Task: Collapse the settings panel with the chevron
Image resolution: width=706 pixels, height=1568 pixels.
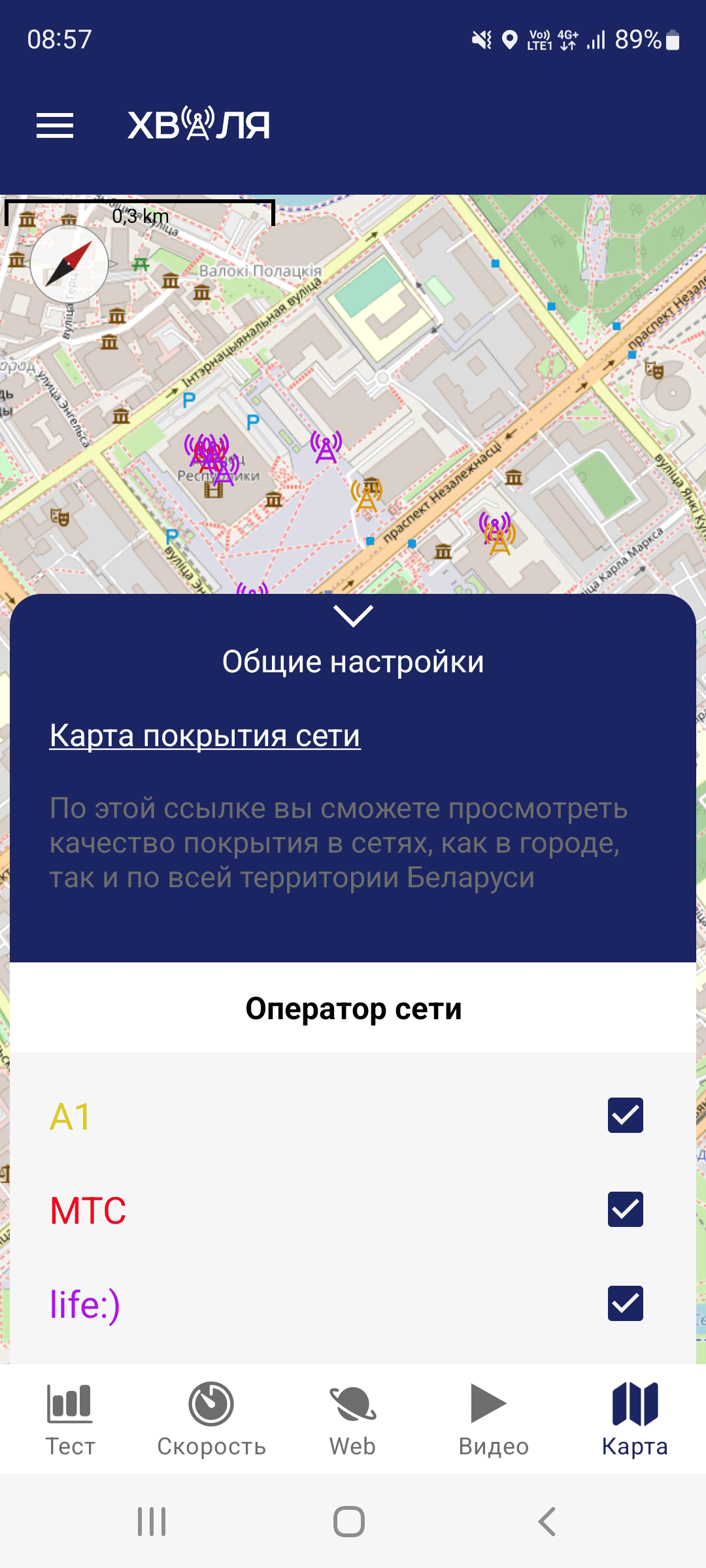Action: pos(353,615)
